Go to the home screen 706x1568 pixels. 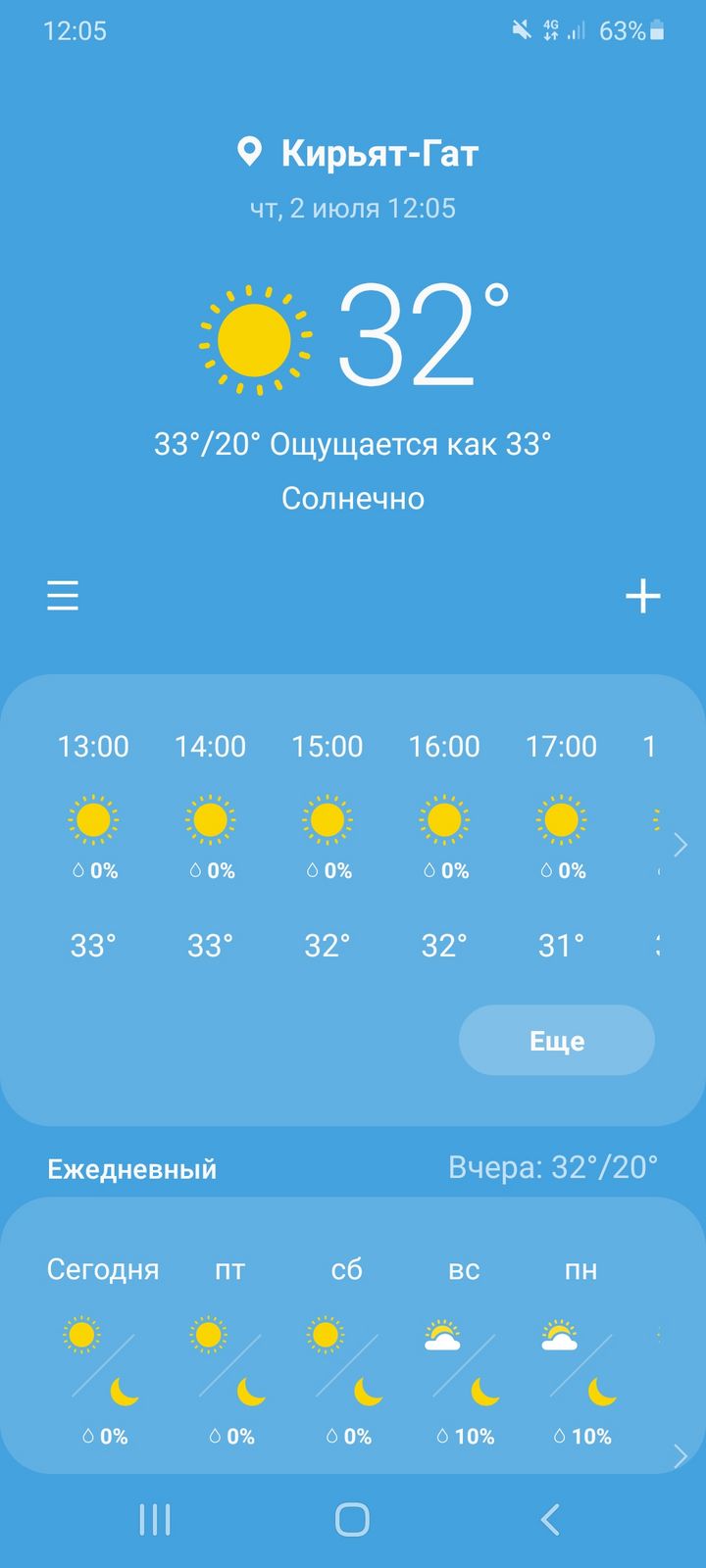[352, 1519]
